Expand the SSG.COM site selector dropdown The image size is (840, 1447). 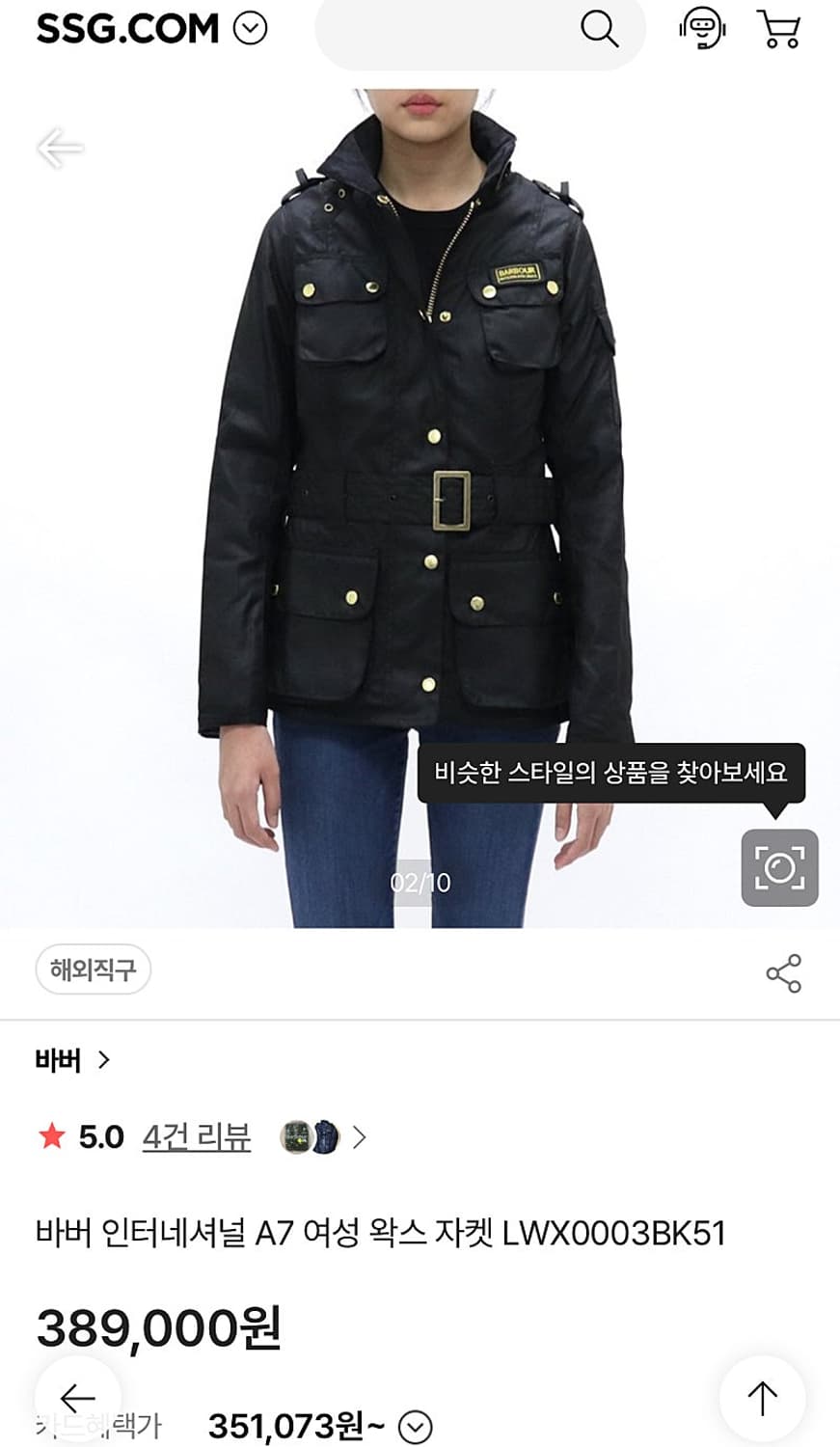pyautogui.click(x=251, y=29)
